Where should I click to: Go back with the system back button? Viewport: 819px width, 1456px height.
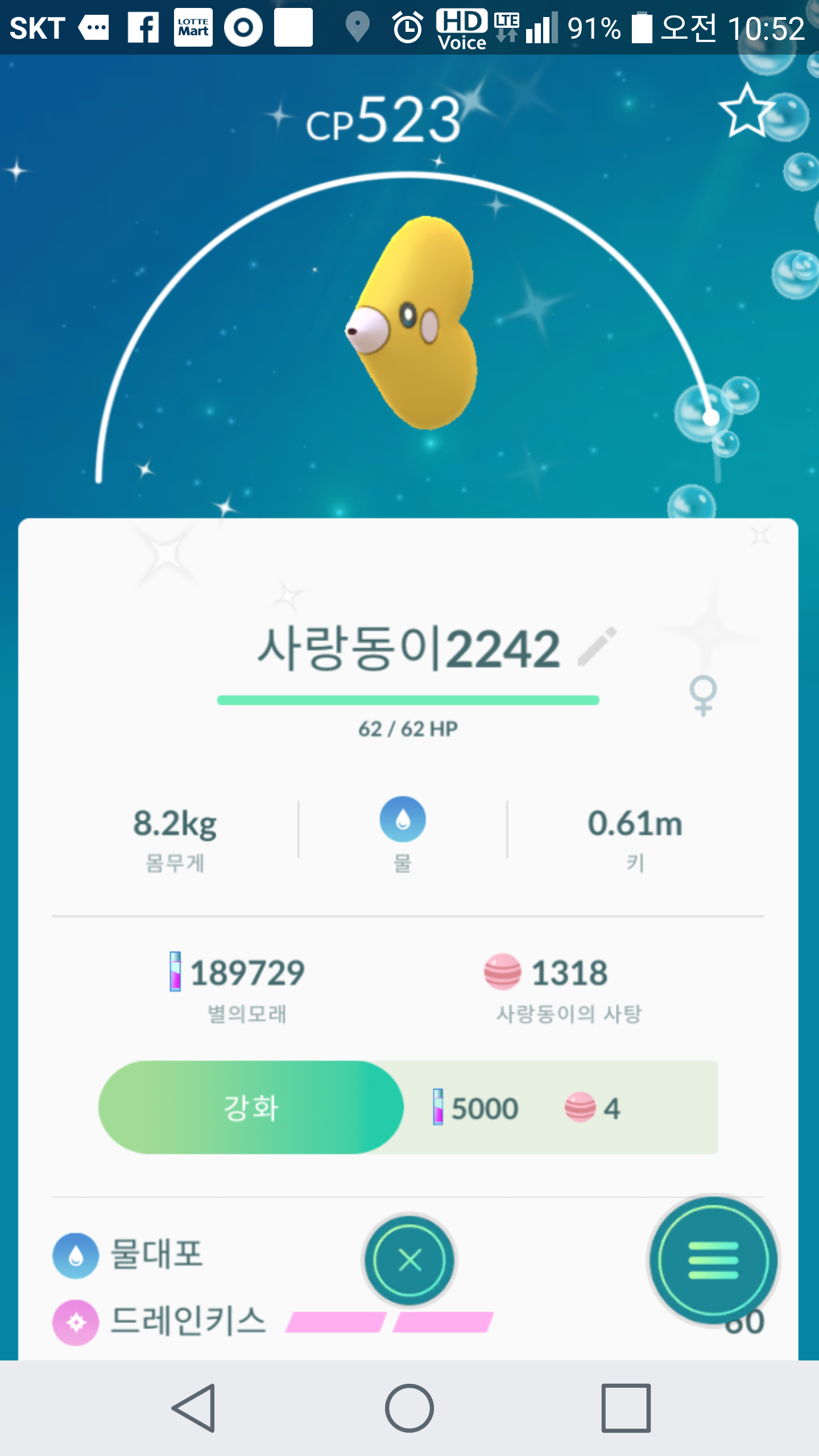pyautogui.click(x=194, y=1408)
